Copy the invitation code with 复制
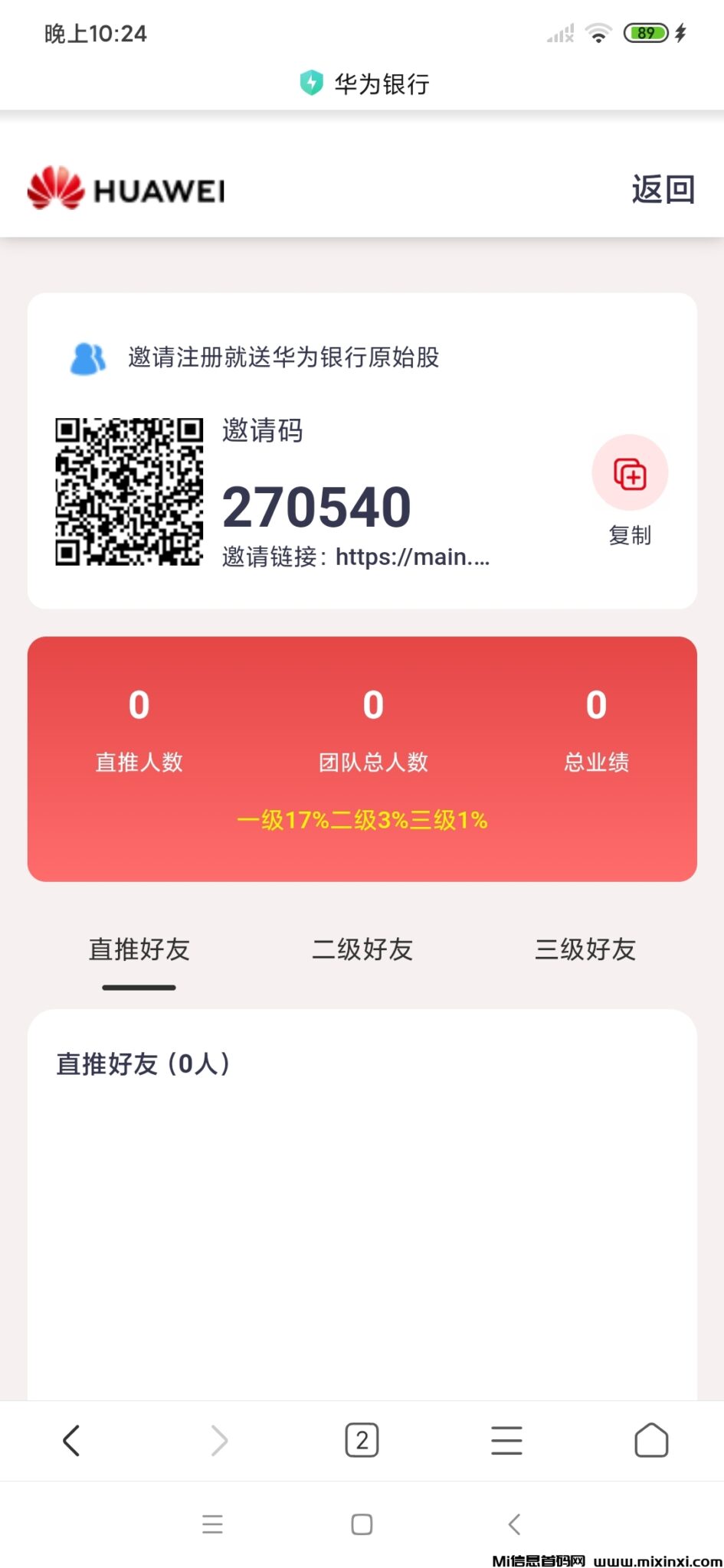This screenshot has width=724, height=1568. tap(630, 475)
